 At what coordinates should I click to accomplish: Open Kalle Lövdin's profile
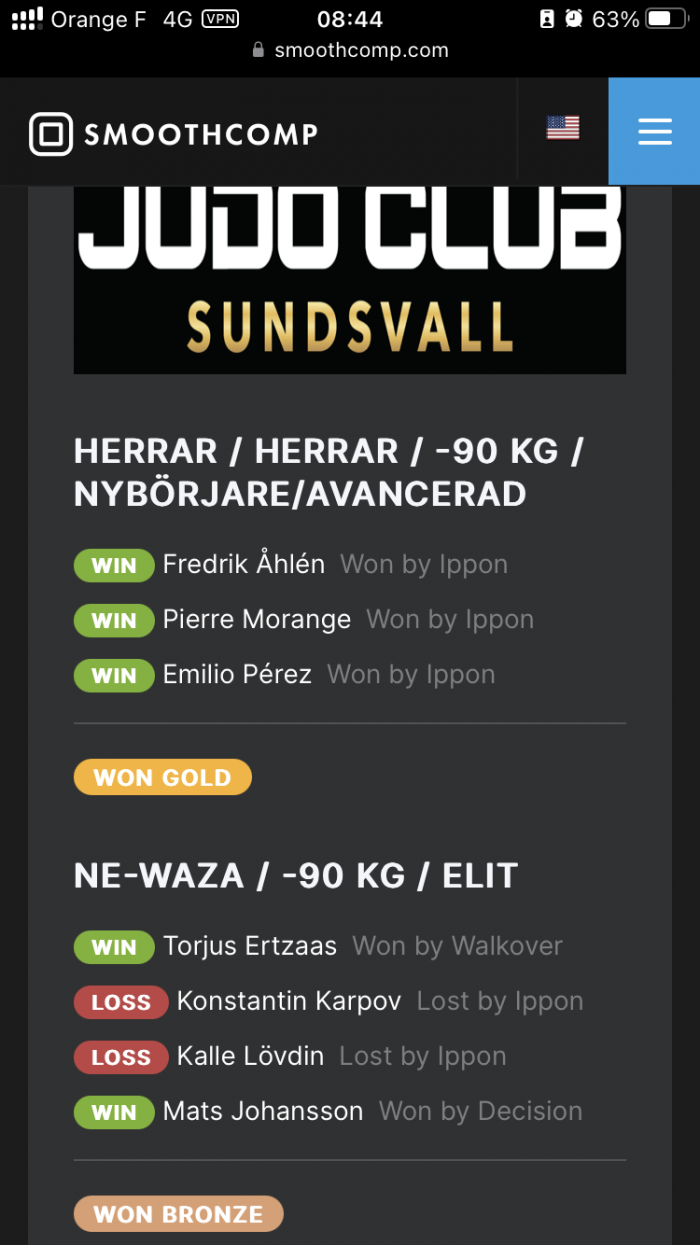click(250, 1055)
